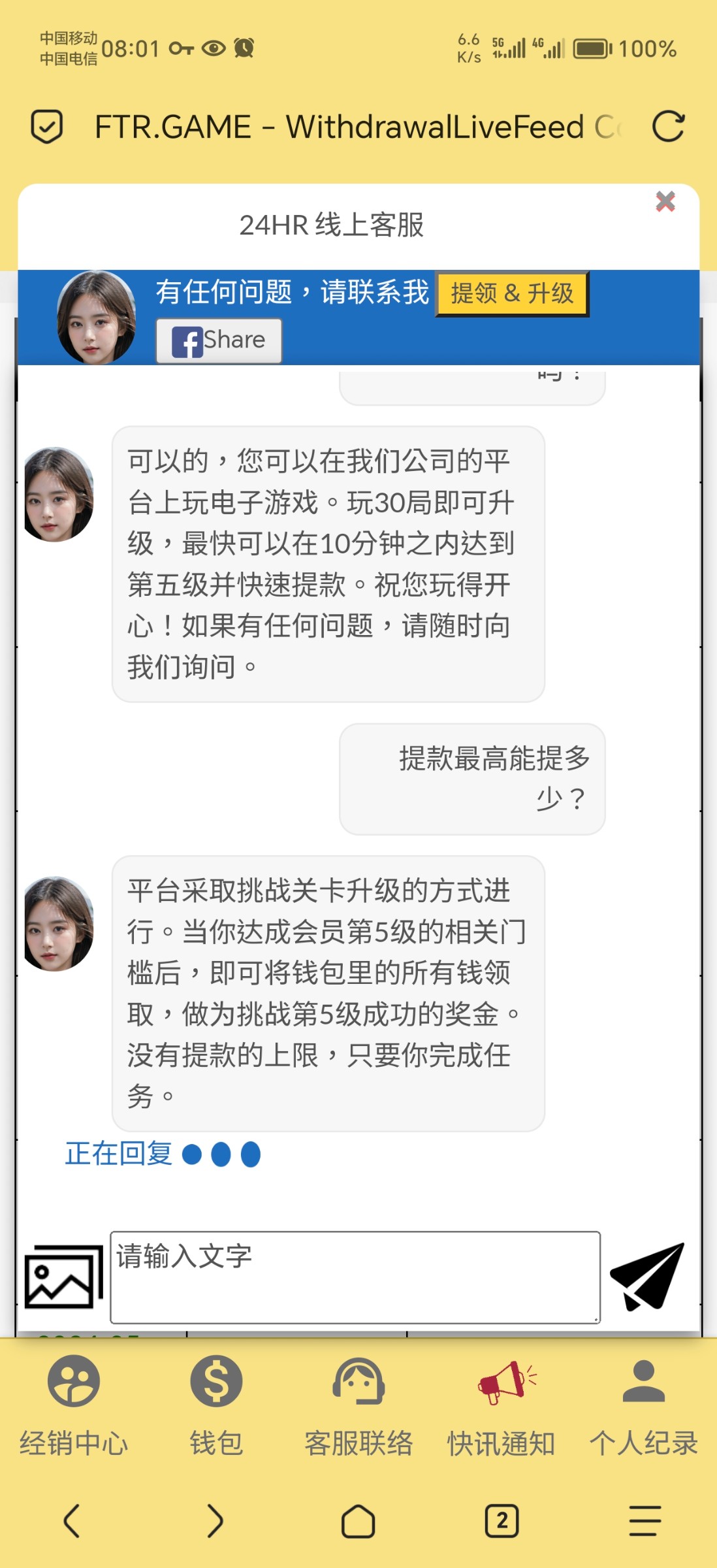Screen dimensions: 717x1568
Task: Reload the FTR.GAME page
Action: tap(669, 127)
